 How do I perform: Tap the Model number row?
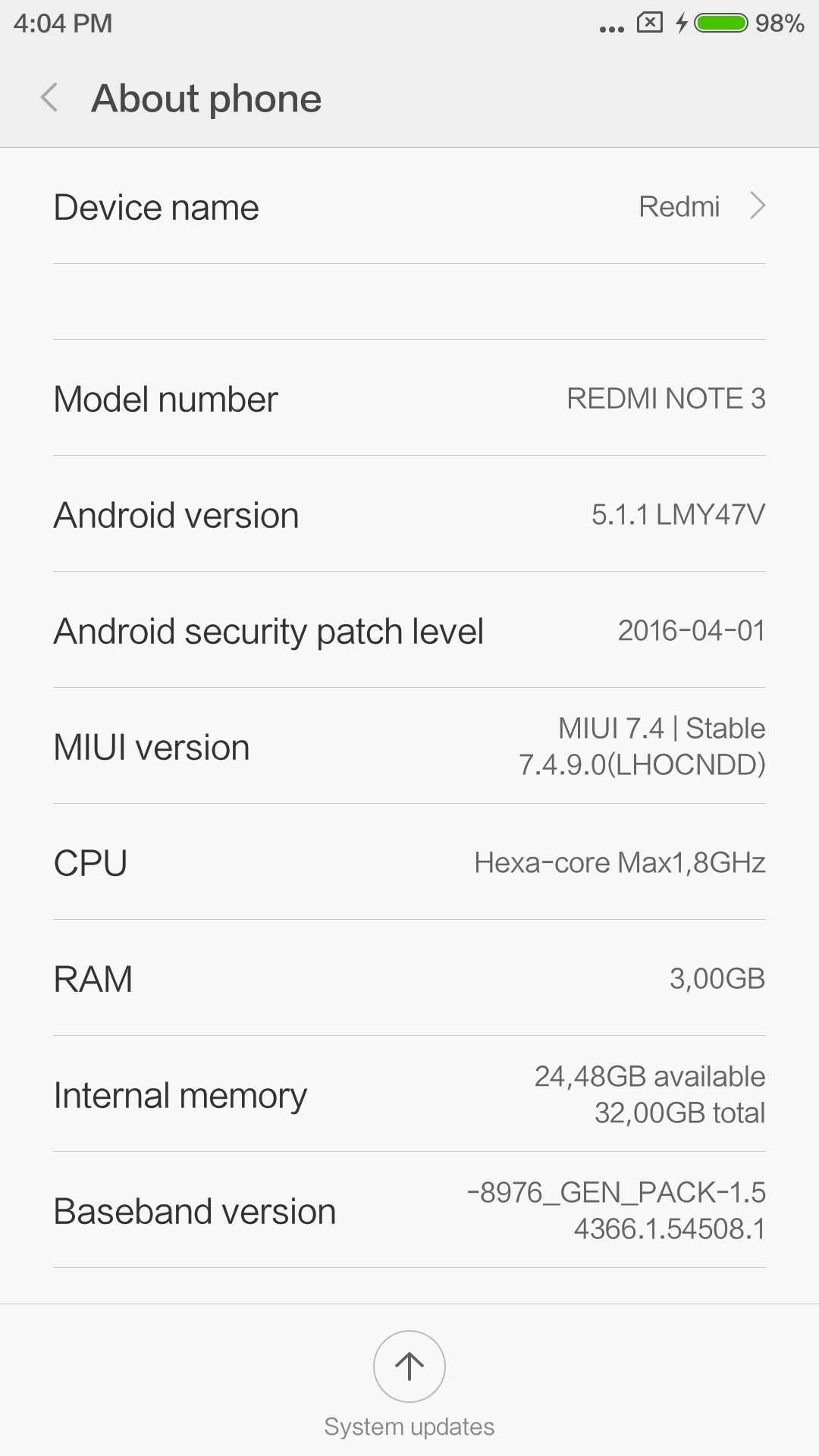pos(409,399)
